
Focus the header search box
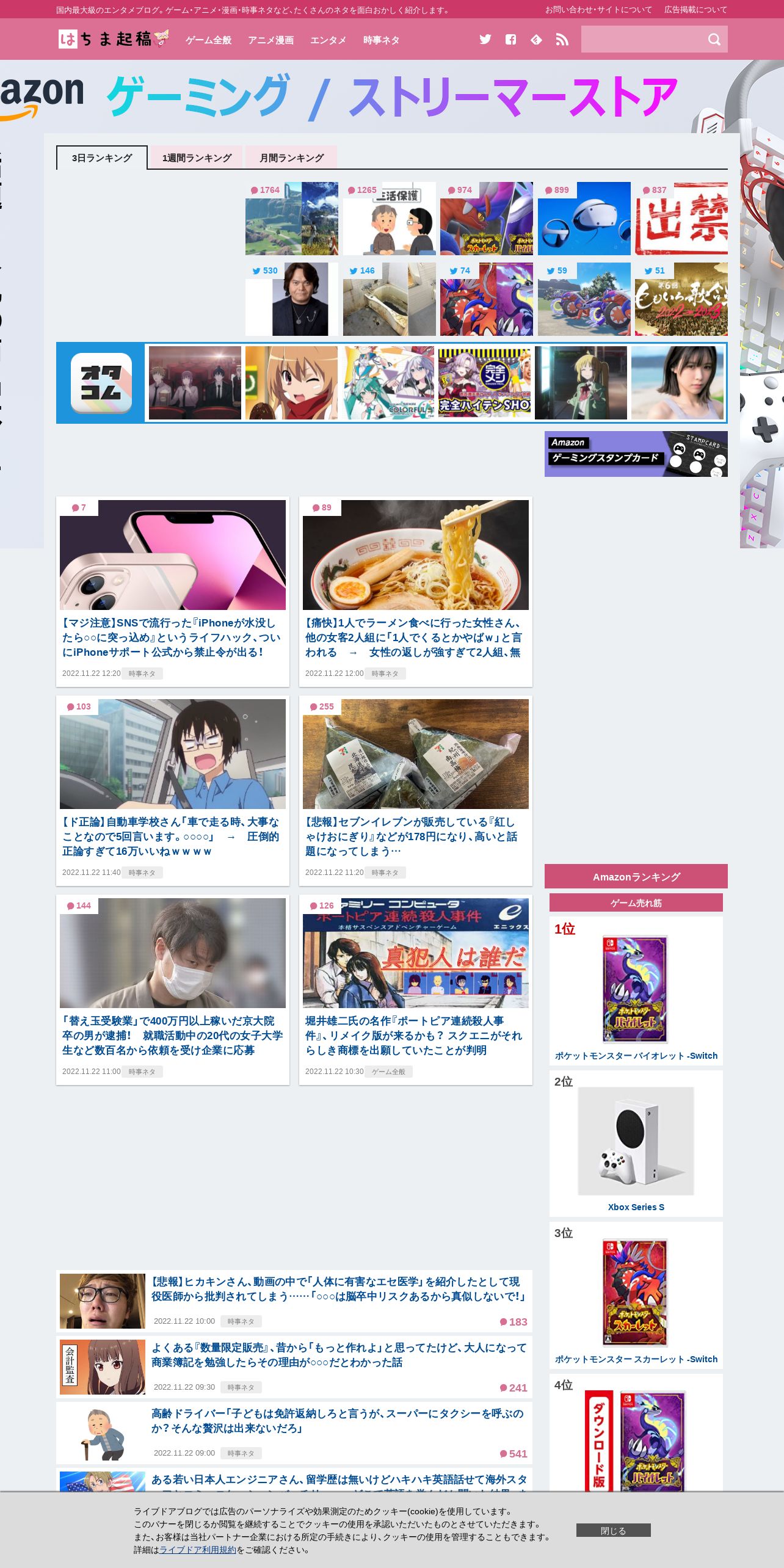642,39
